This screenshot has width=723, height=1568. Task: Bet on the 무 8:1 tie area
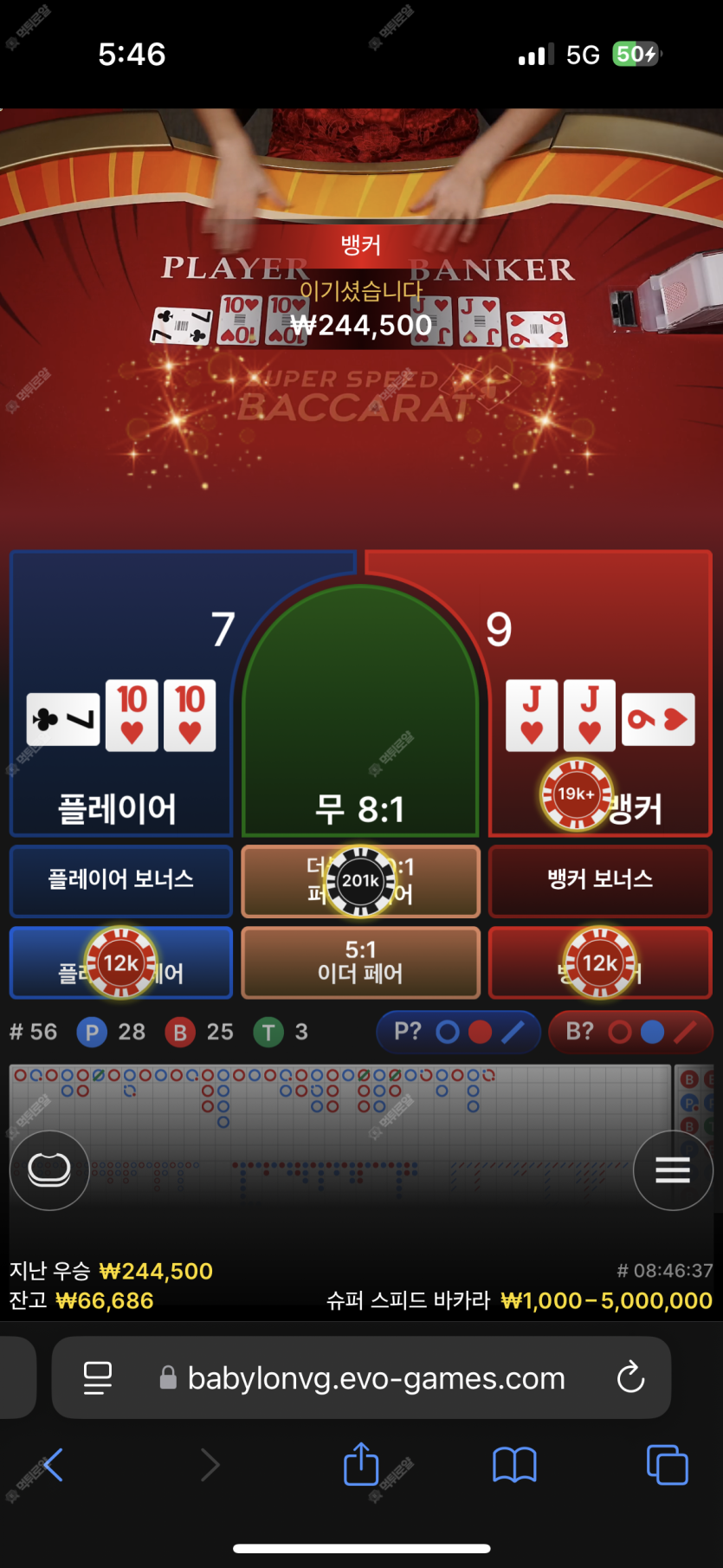point(360,719)
